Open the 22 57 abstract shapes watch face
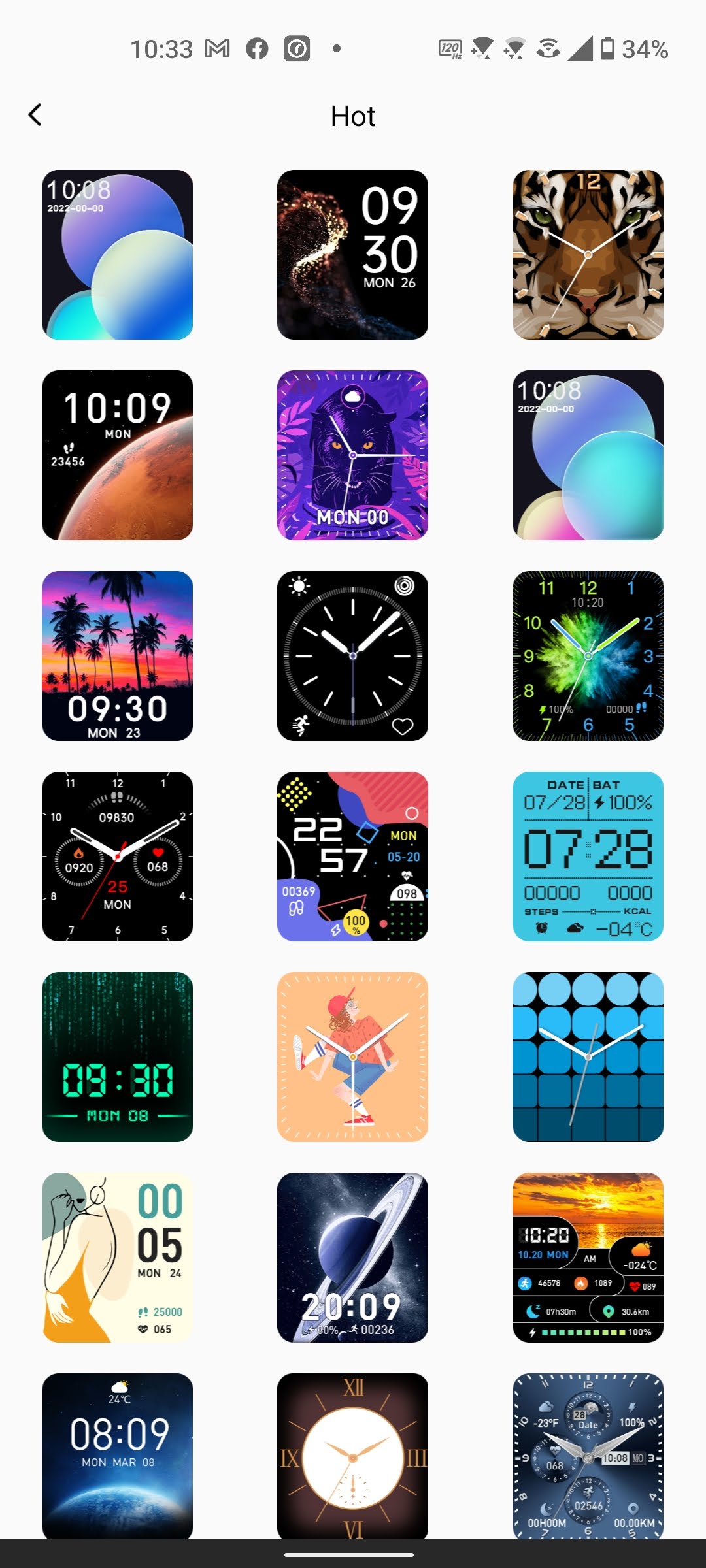Viewport: 706px width, 1568px height. [x=352, y=857]
